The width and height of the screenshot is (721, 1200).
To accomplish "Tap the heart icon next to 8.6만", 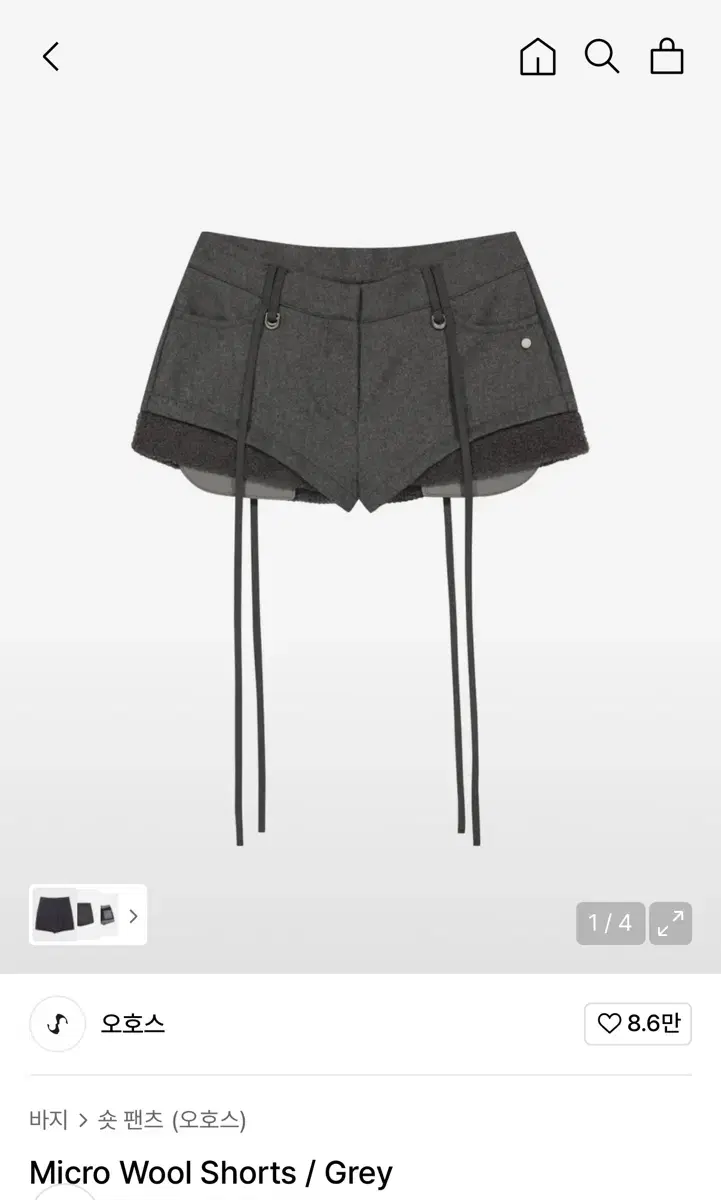I will pos(612,1024).
